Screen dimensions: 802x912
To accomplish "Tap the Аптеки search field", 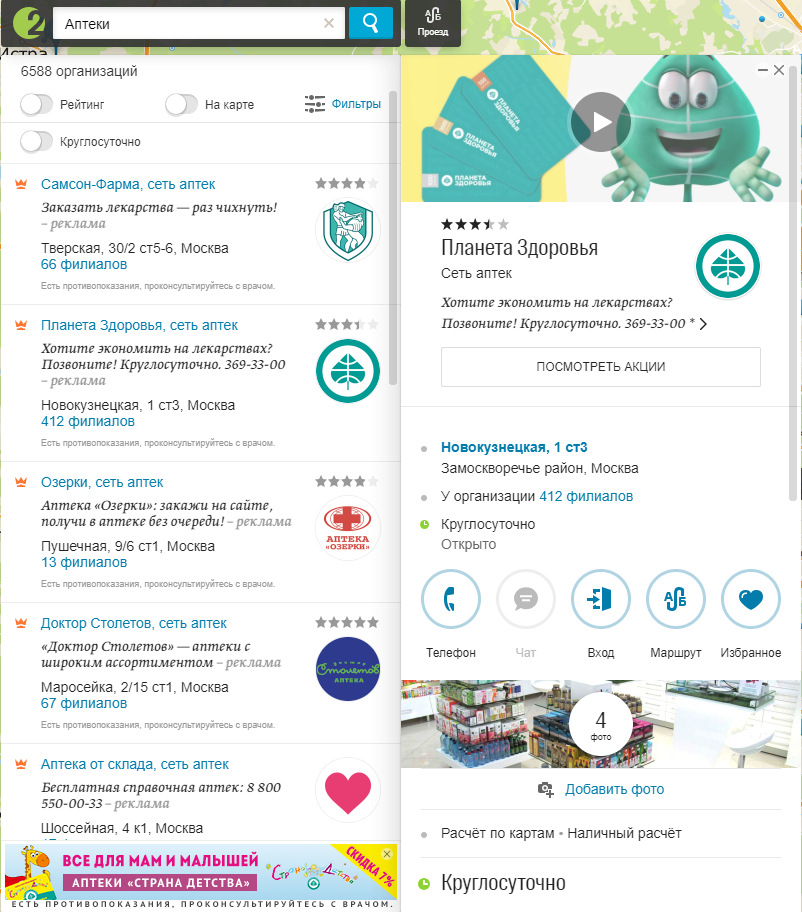I will pos(190,23).
